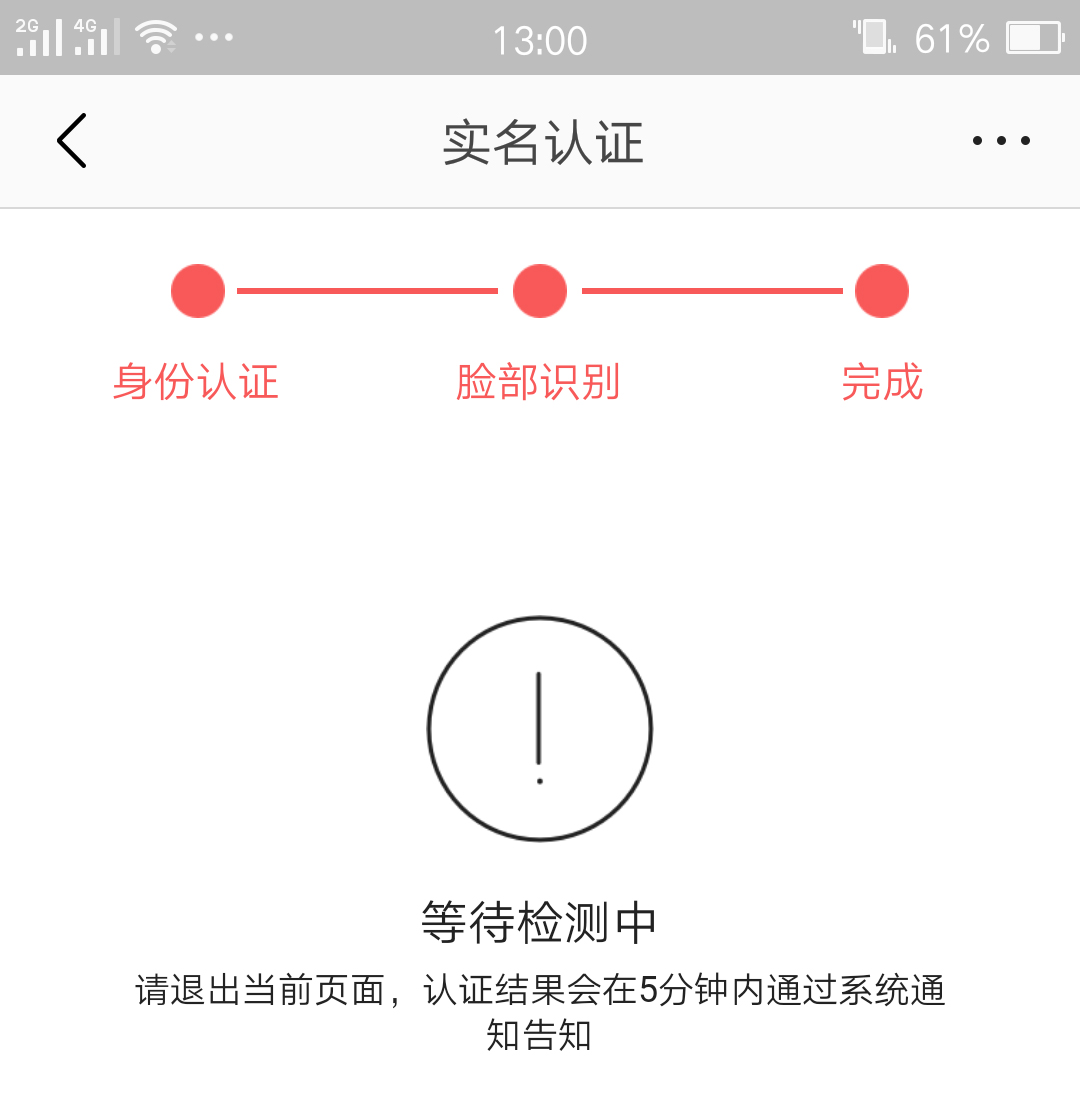The height and width of the screenshot is (1104, 1080).
Task: Tap the 13:00 clock in status bar
Action: pos(540,37)
